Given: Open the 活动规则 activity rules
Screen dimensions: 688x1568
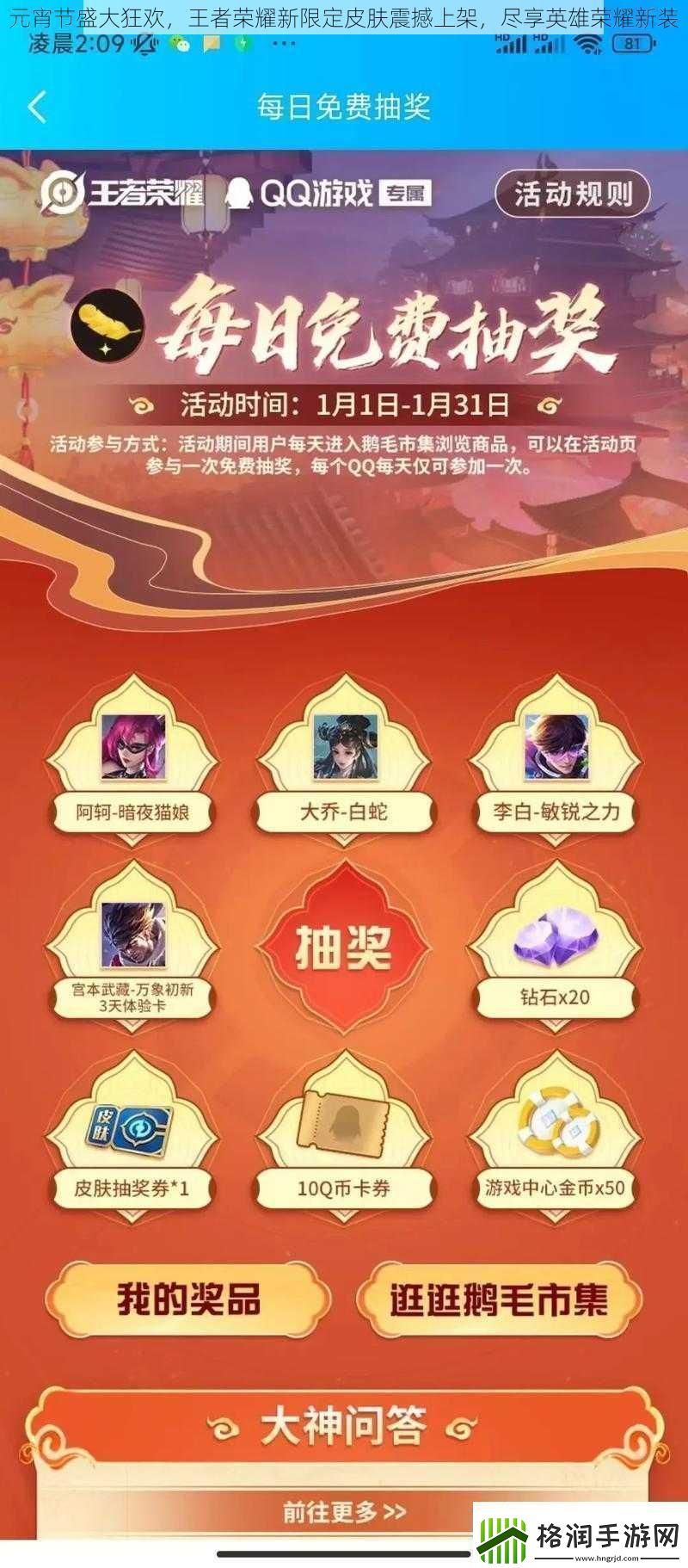Looking at the screenshot, I should (x=572, y=194).
